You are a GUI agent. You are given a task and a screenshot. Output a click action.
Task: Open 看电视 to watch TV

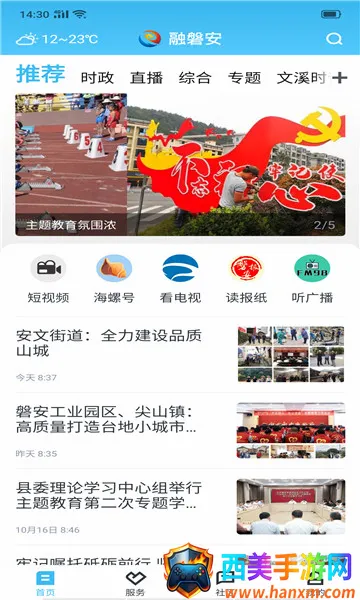tap(180, 279)
